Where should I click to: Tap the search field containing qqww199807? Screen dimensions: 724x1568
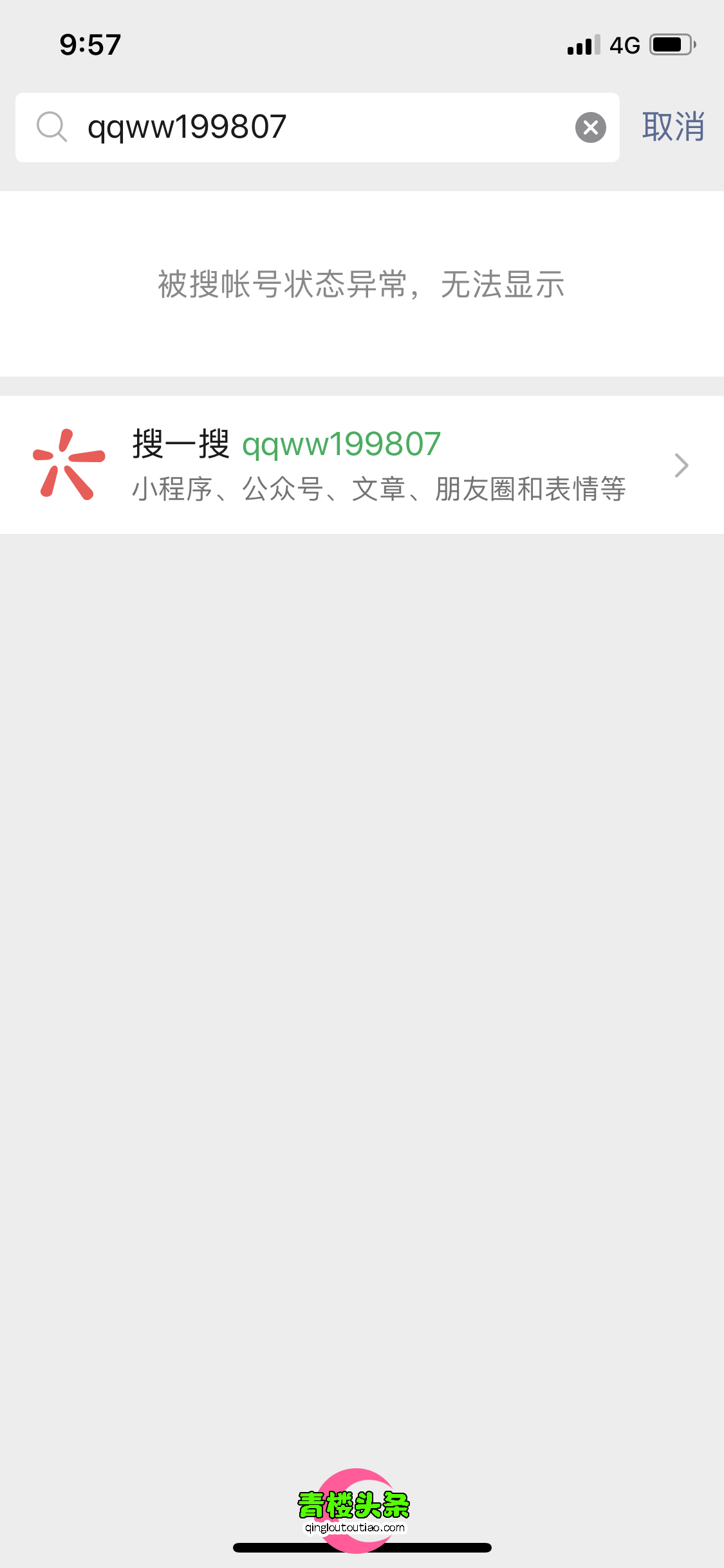coord(309,127)
